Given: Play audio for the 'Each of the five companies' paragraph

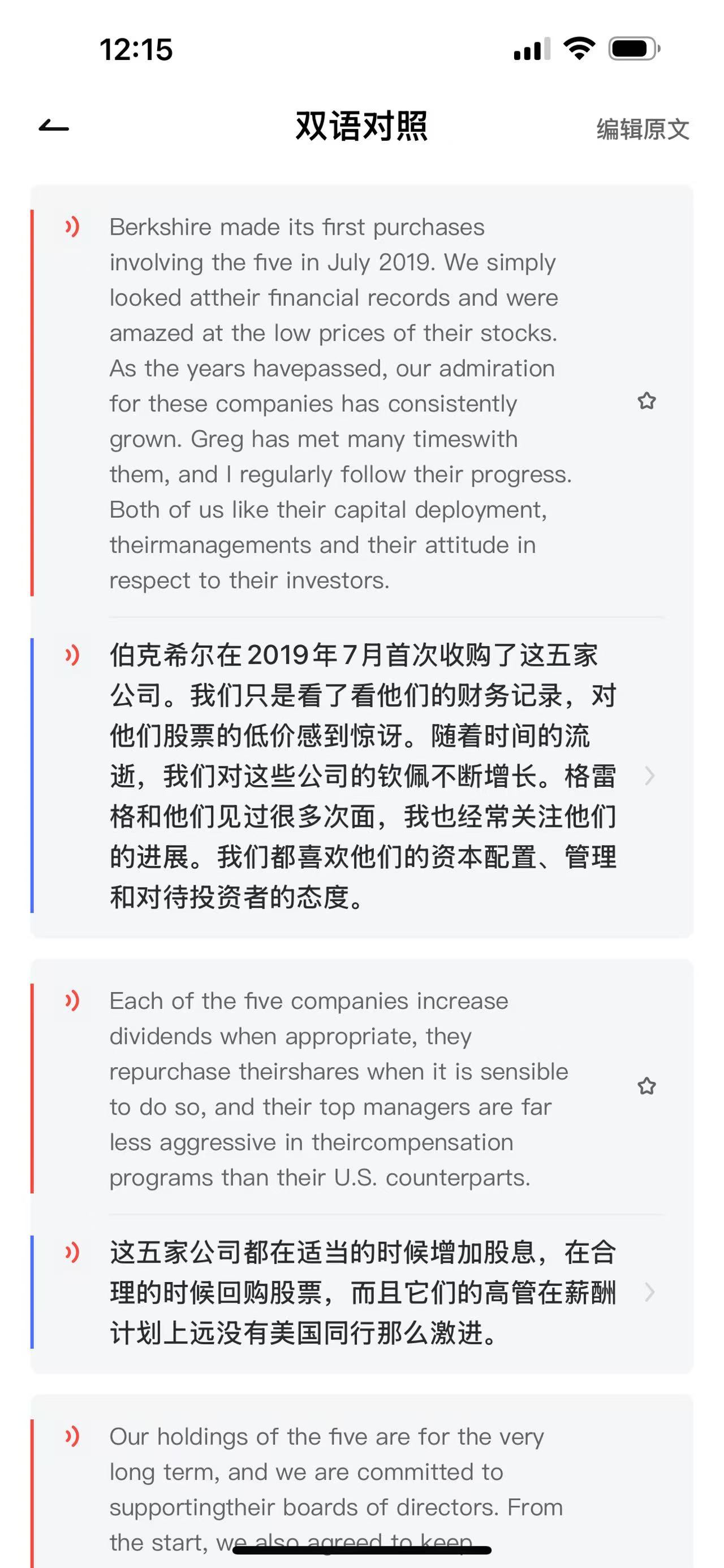Looking at the screenshot, I should click(x=72, y=1000).
